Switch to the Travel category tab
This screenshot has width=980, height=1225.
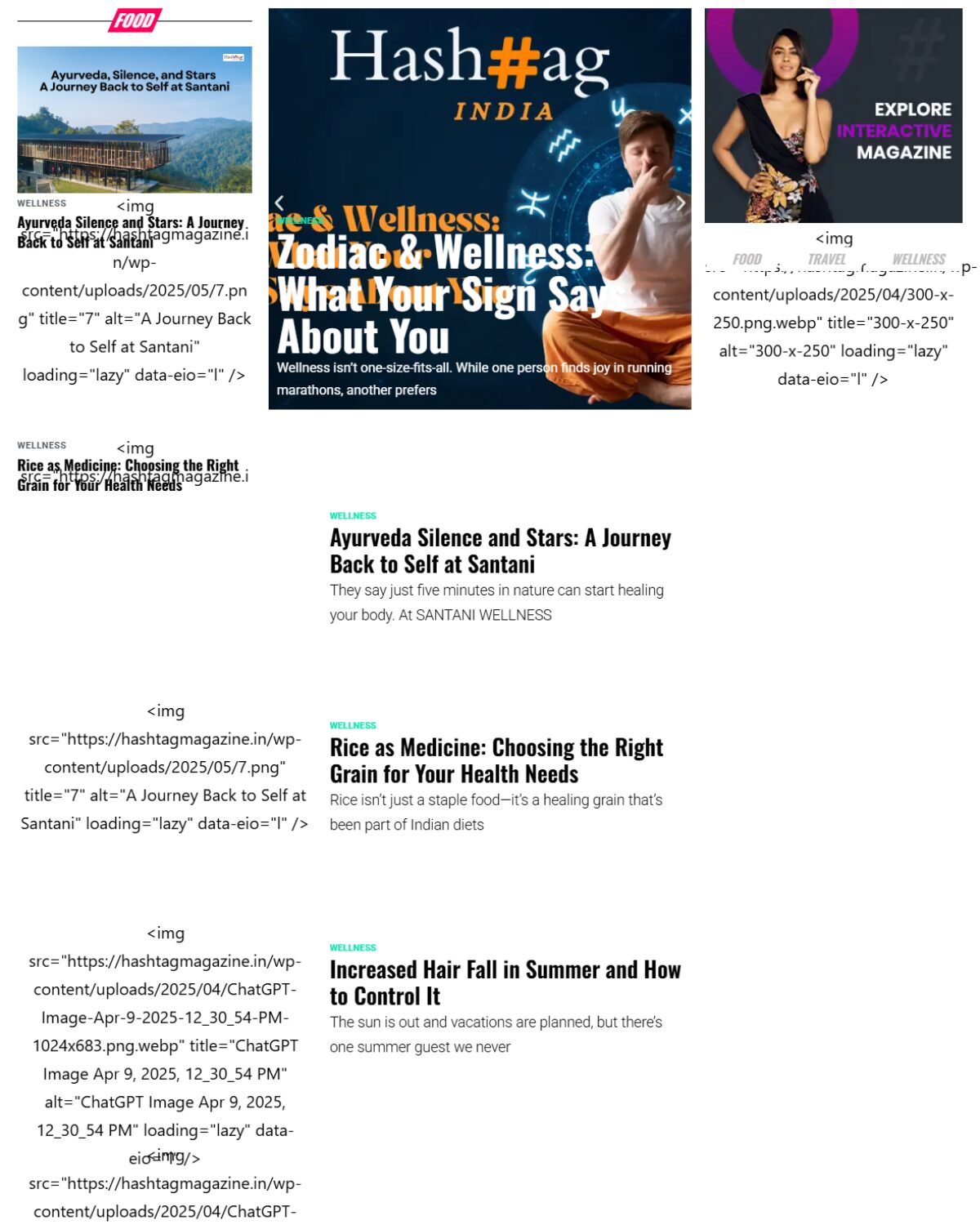coord(826,259)
